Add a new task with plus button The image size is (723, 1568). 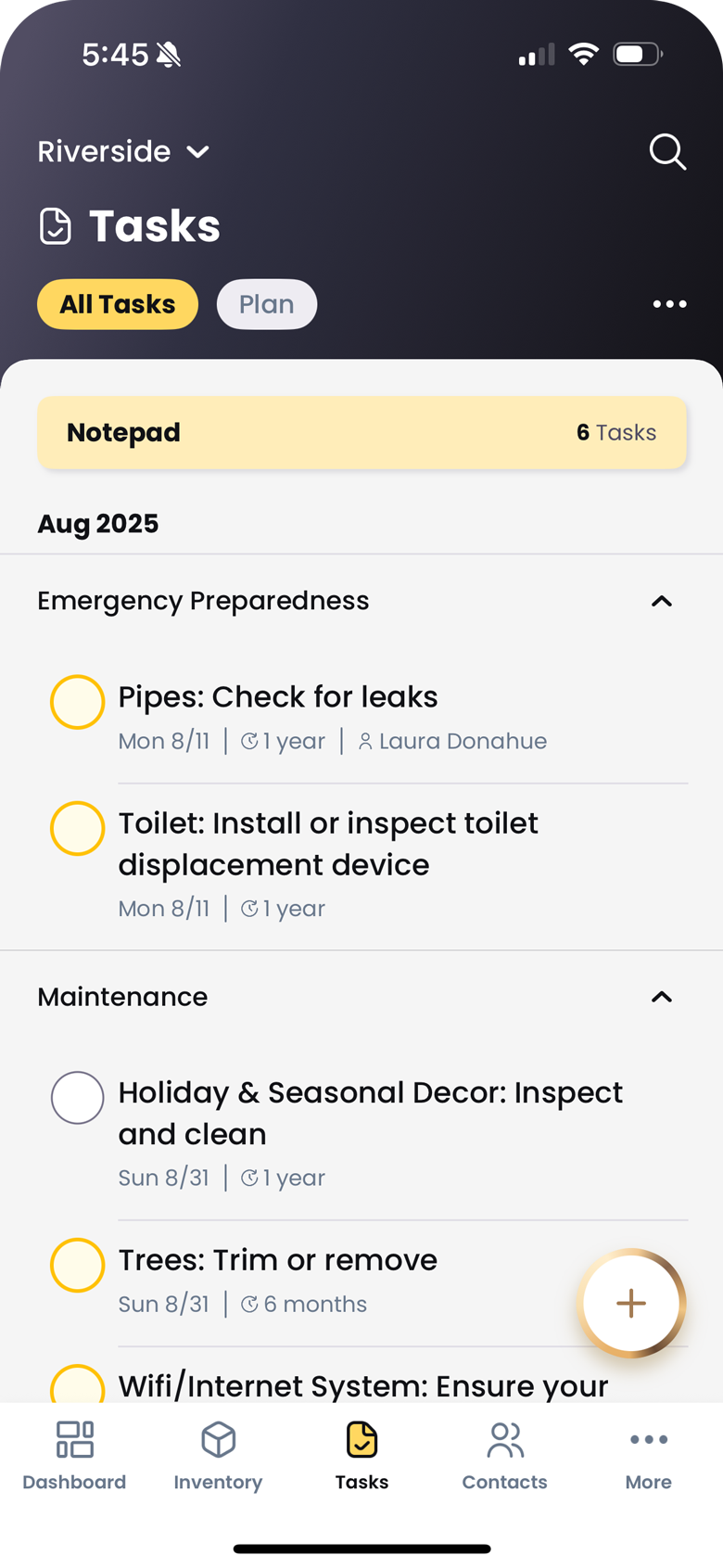click(x=631, y=1303)
